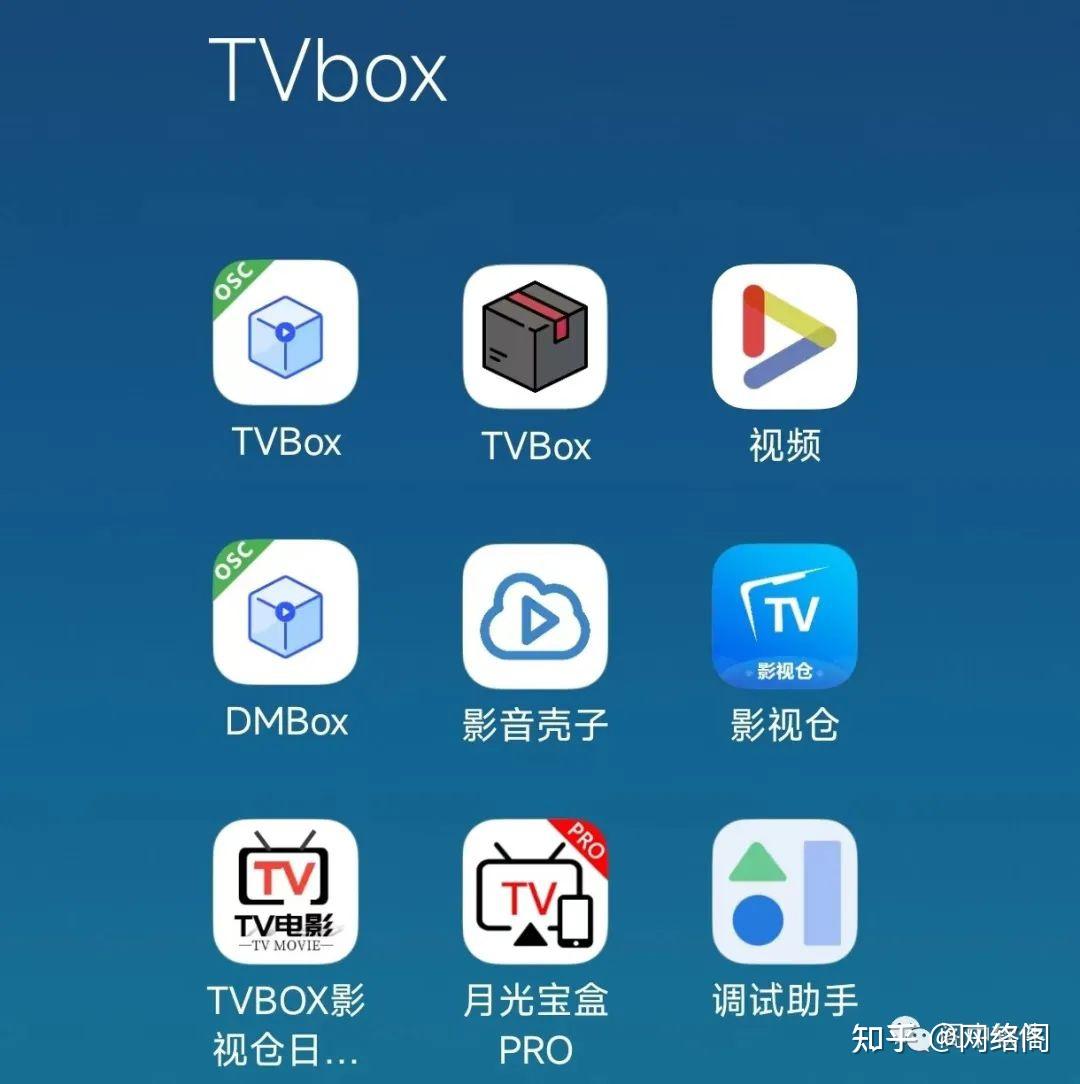Open the TVBox app with OSC badge
The width and height of the screenshot is (1080, 1084).
click(x=285, y=335)
